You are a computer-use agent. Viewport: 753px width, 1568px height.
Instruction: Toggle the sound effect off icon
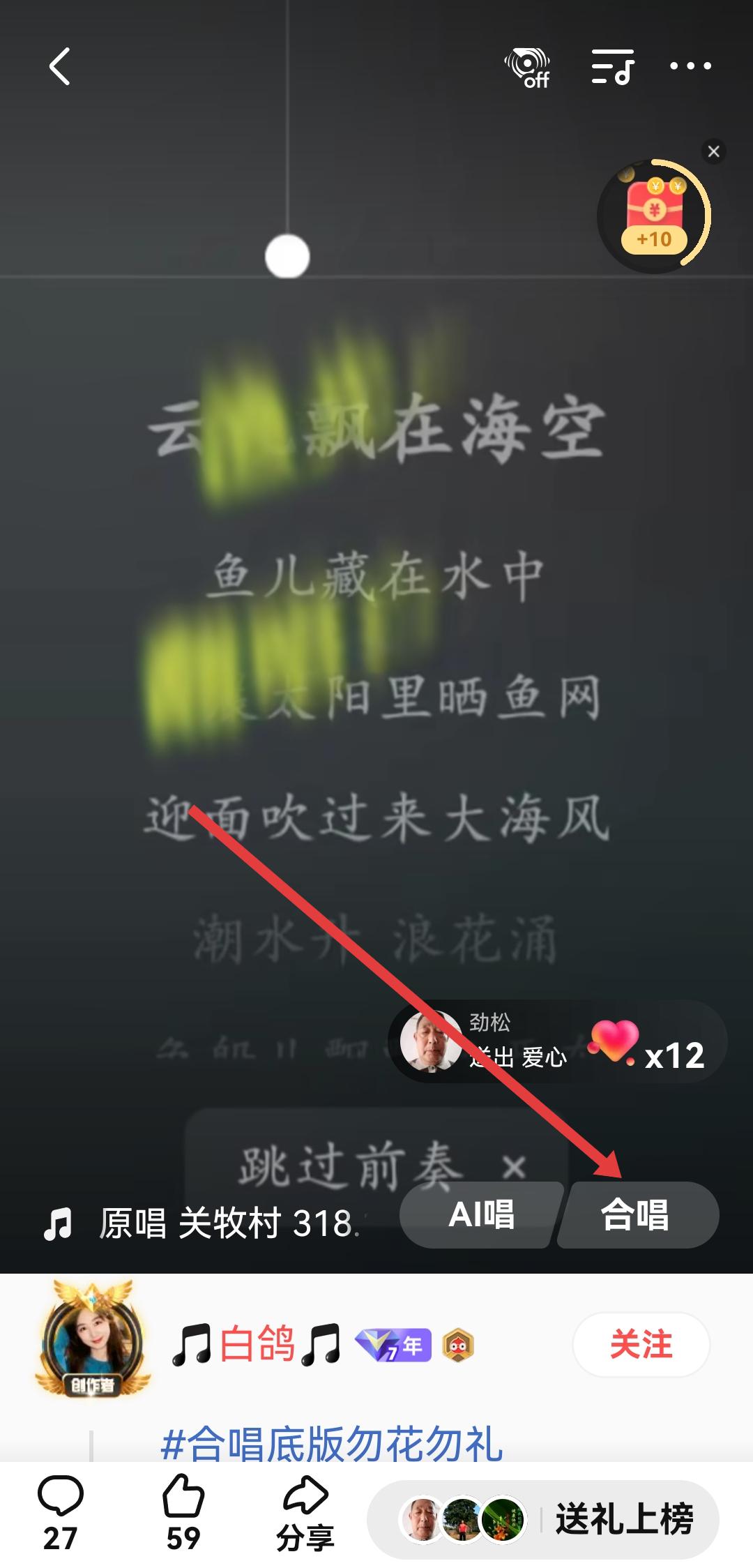[527, 67]
